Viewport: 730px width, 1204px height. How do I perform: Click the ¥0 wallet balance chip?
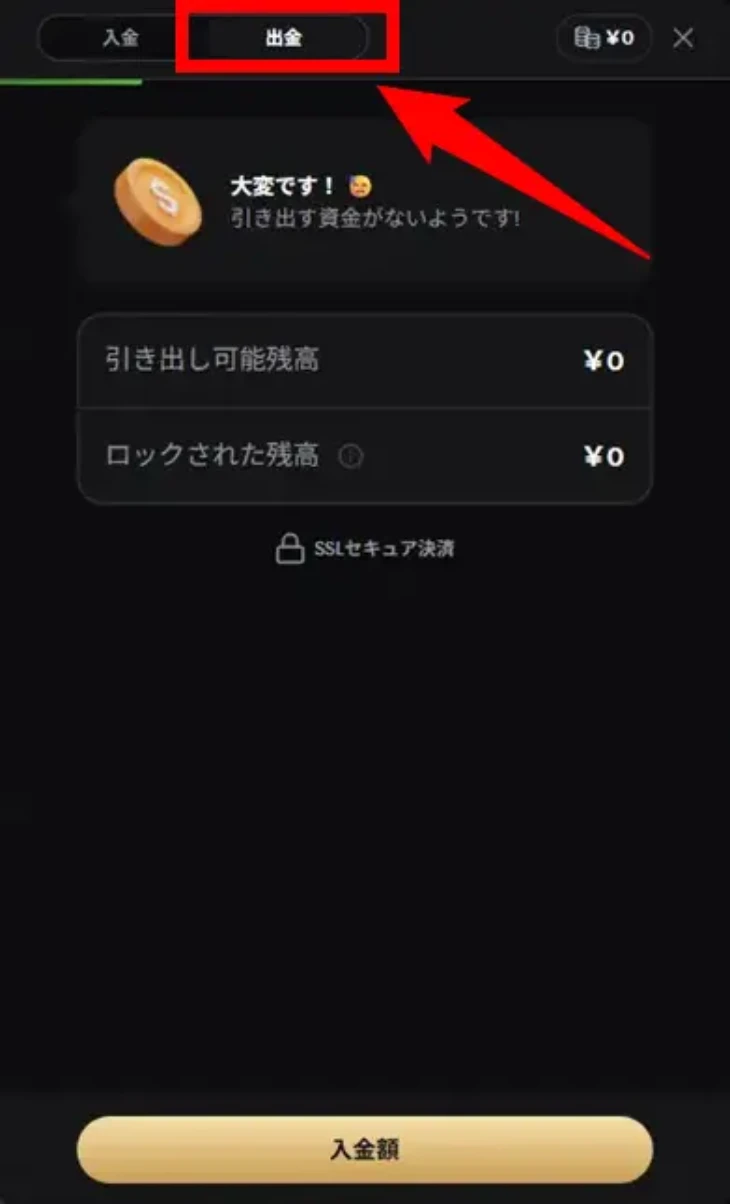(x=604, y=39)
